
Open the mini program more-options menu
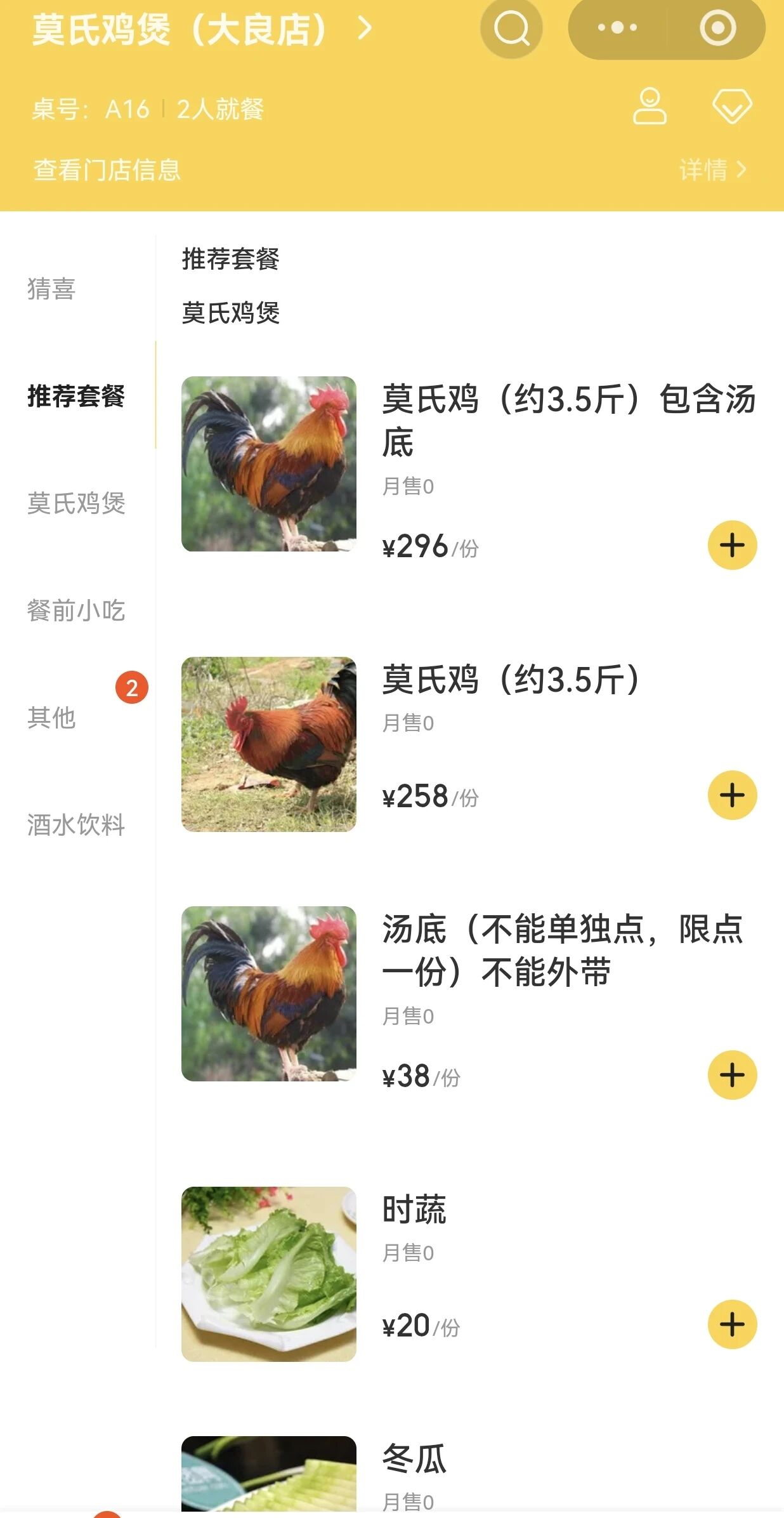(617, 29)
